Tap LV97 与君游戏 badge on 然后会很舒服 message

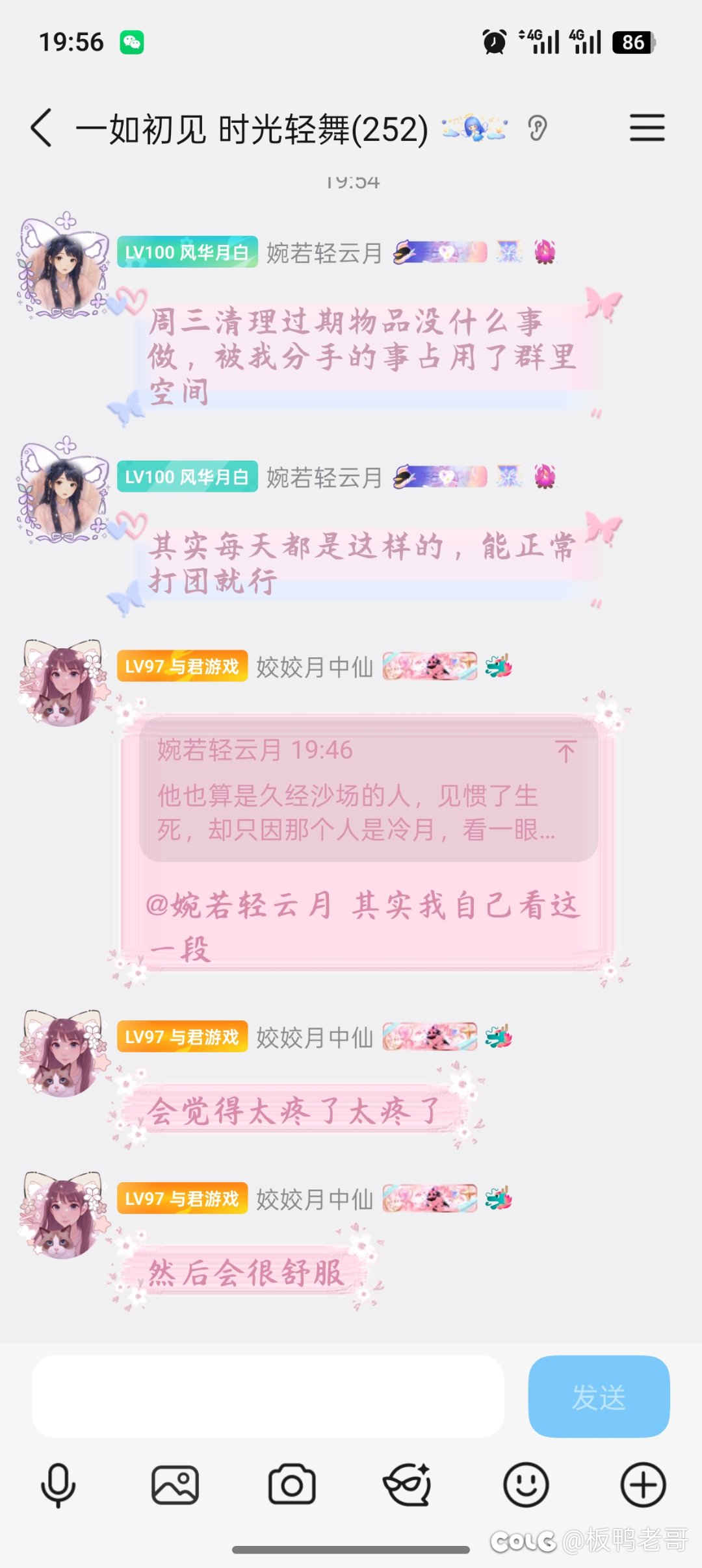[182, 1198]
